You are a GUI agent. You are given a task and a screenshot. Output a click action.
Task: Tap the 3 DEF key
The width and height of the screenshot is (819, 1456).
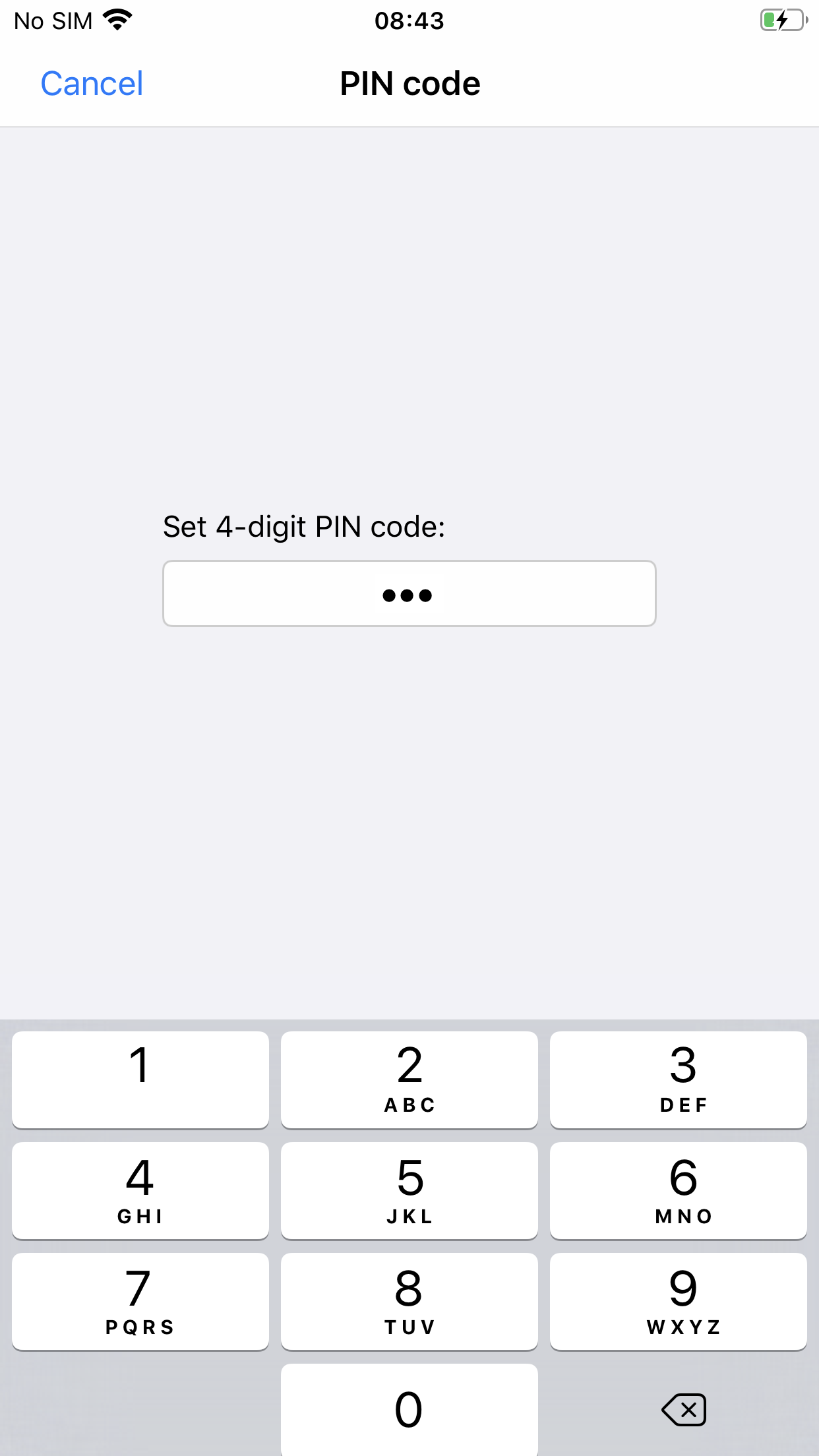(x=678, y=1079)
